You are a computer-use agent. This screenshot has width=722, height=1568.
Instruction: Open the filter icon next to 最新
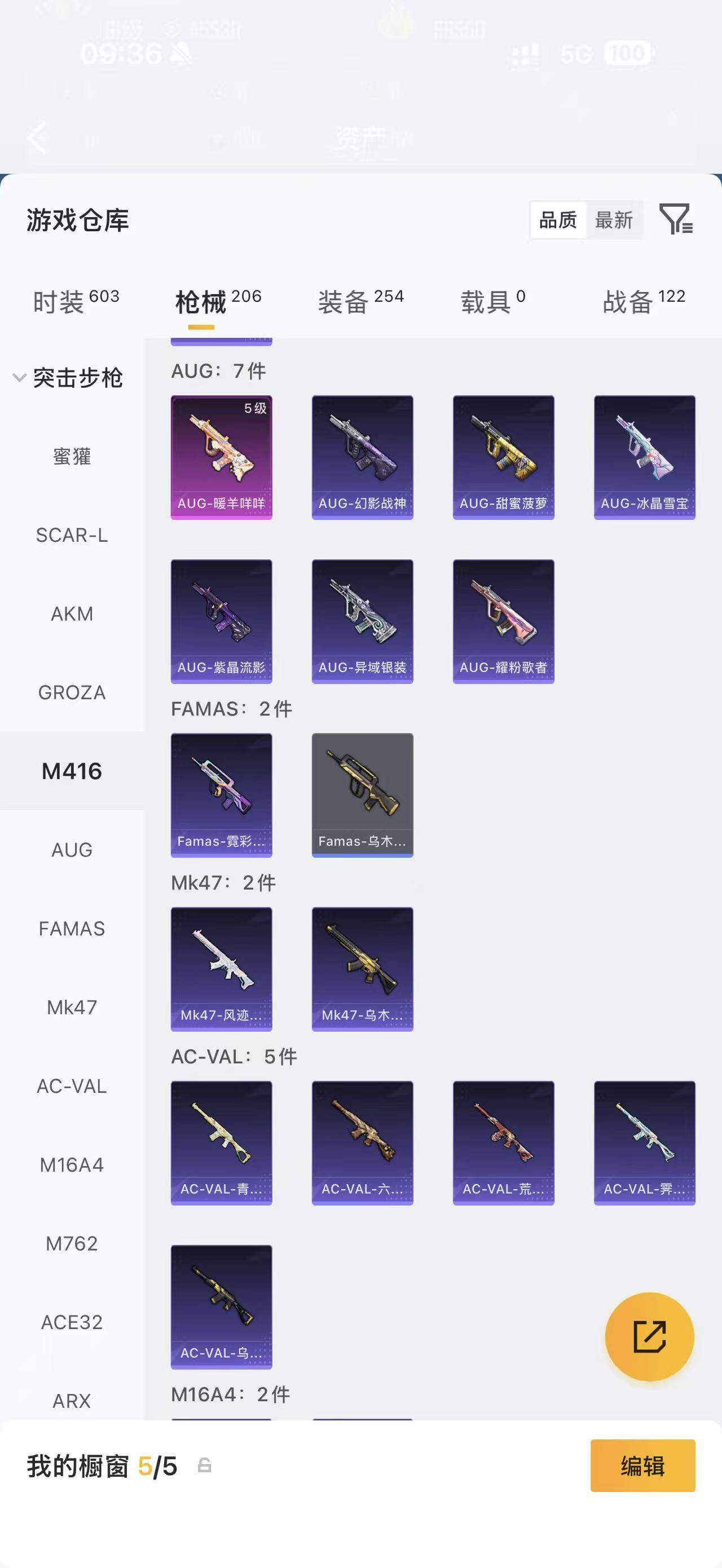(x=676, y=219)
